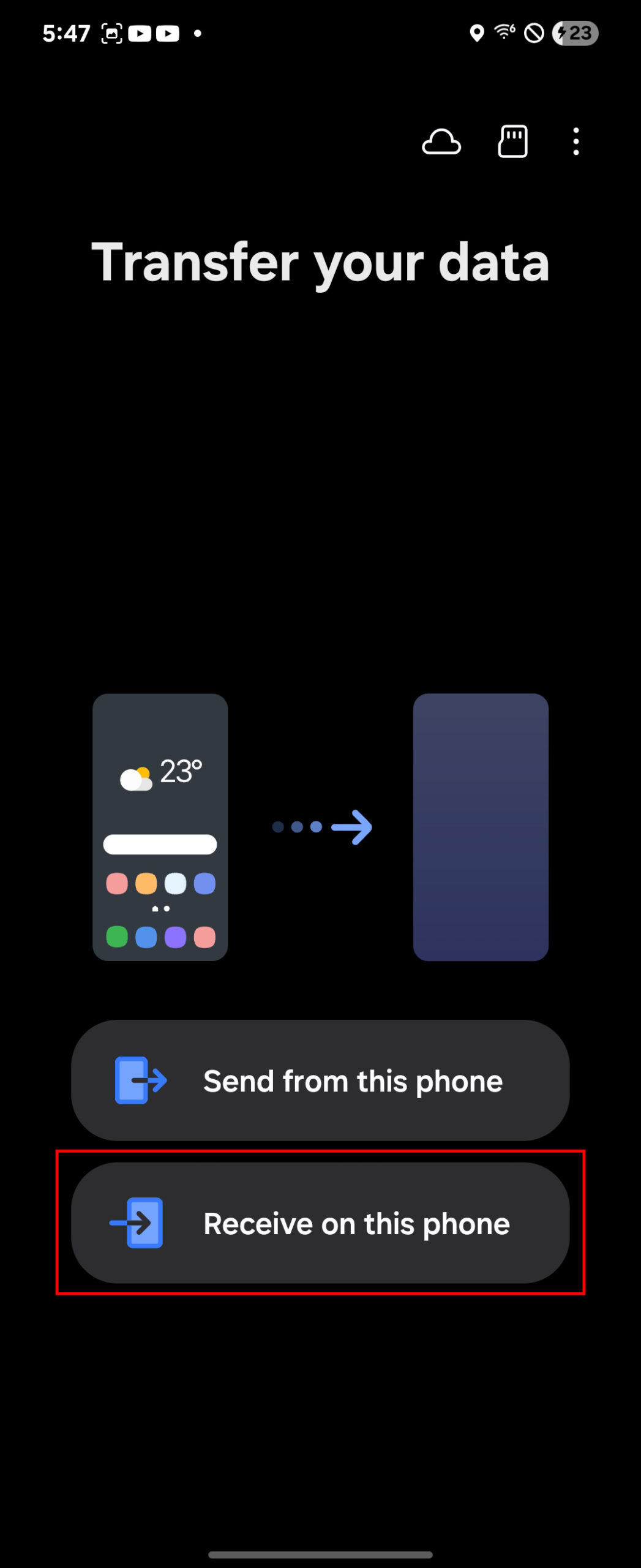Open the cloud transfer option
The height and width of the screenshot is (1568, 641).
[x=441, y=142]
